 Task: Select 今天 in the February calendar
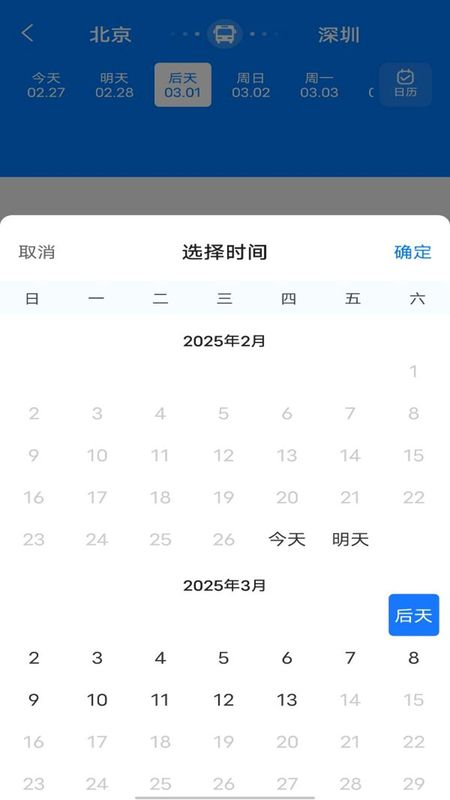tap(287, 539)
